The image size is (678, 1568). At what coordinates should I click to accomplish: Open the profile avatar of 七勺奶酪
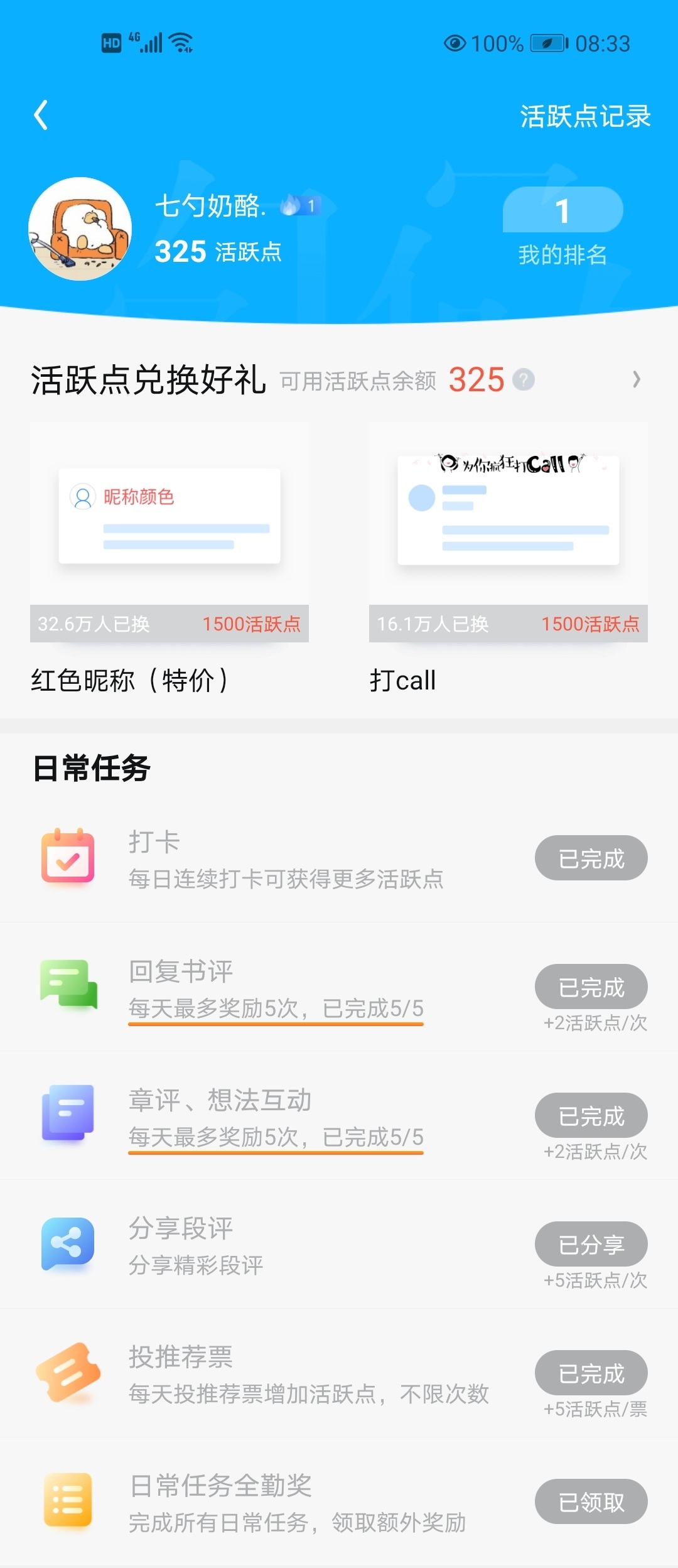80,229
